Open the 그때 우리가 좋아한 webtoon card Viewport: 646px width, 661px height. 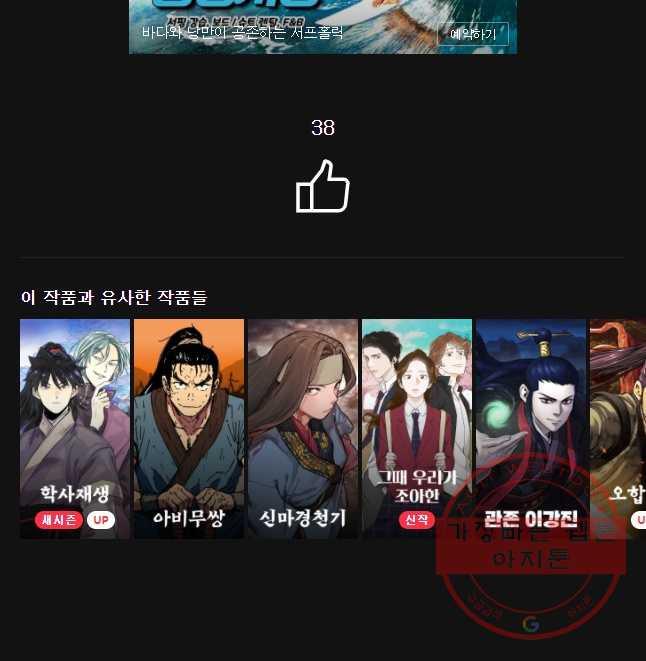pos(417,428)
